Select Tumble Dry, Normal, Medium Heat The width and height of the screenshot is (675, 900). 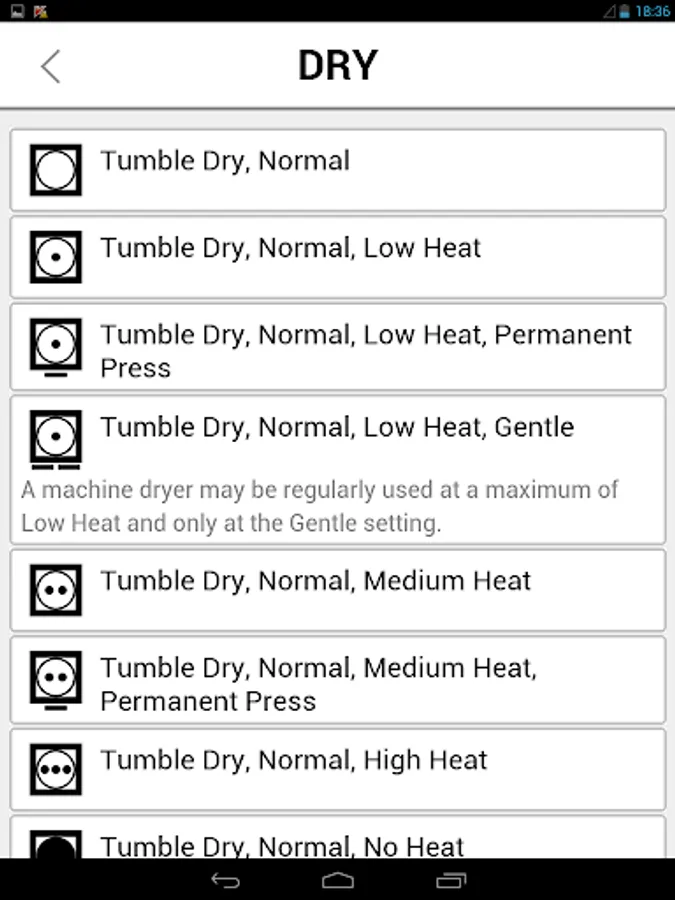(x=337, y=590)
